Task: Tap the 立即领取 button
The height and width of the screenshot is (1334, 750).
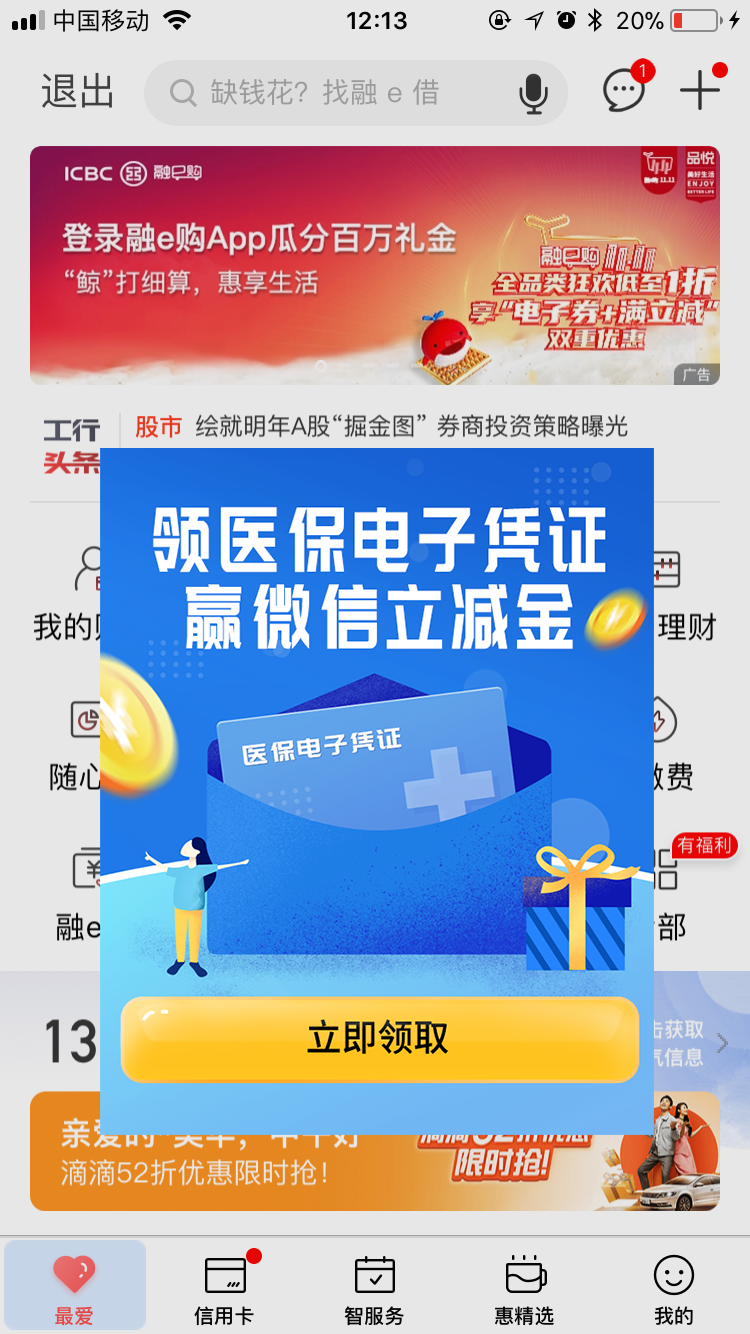Action: [x=379, y=1039]
